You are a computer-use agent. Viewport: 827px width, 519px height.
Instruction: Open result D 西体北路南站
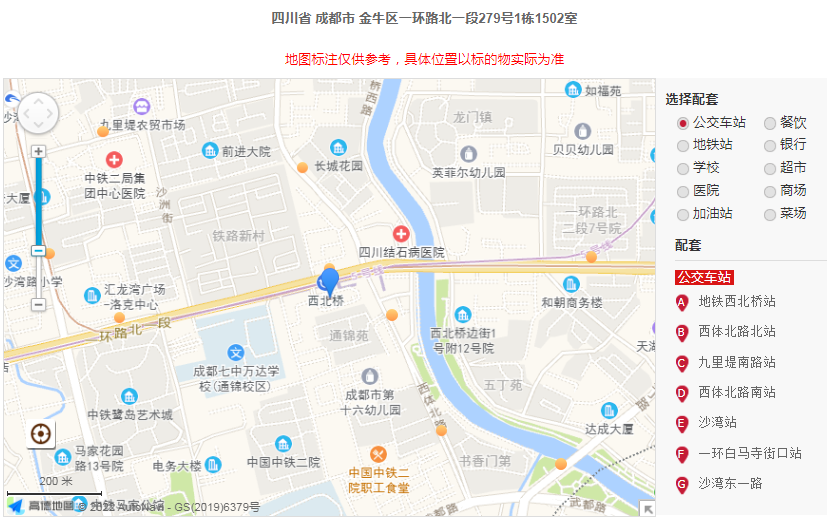[x=736, y=393]
